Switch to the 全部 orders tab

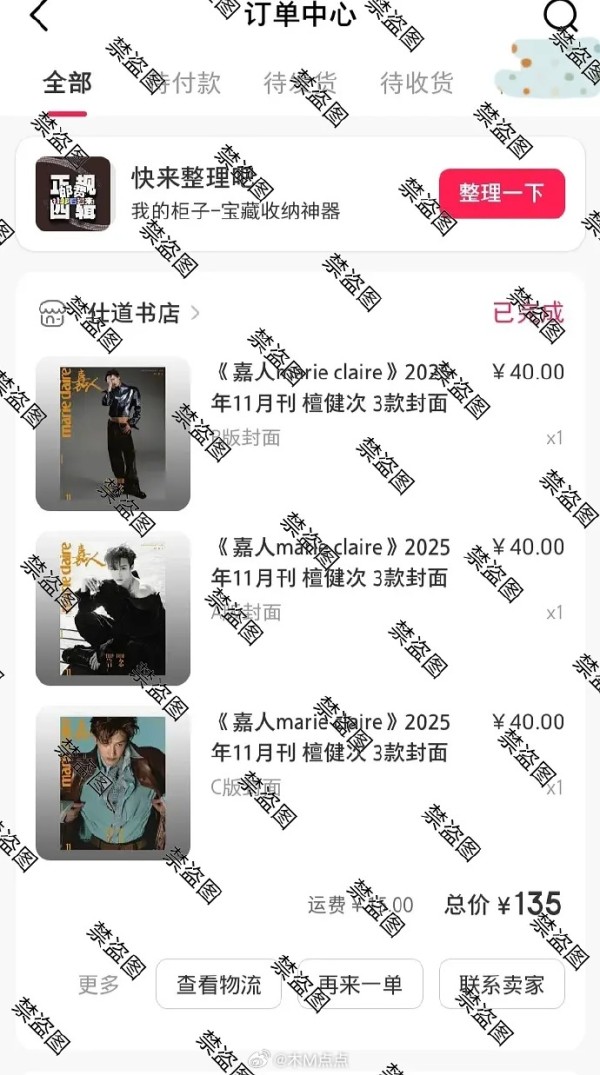click(67, 83)
